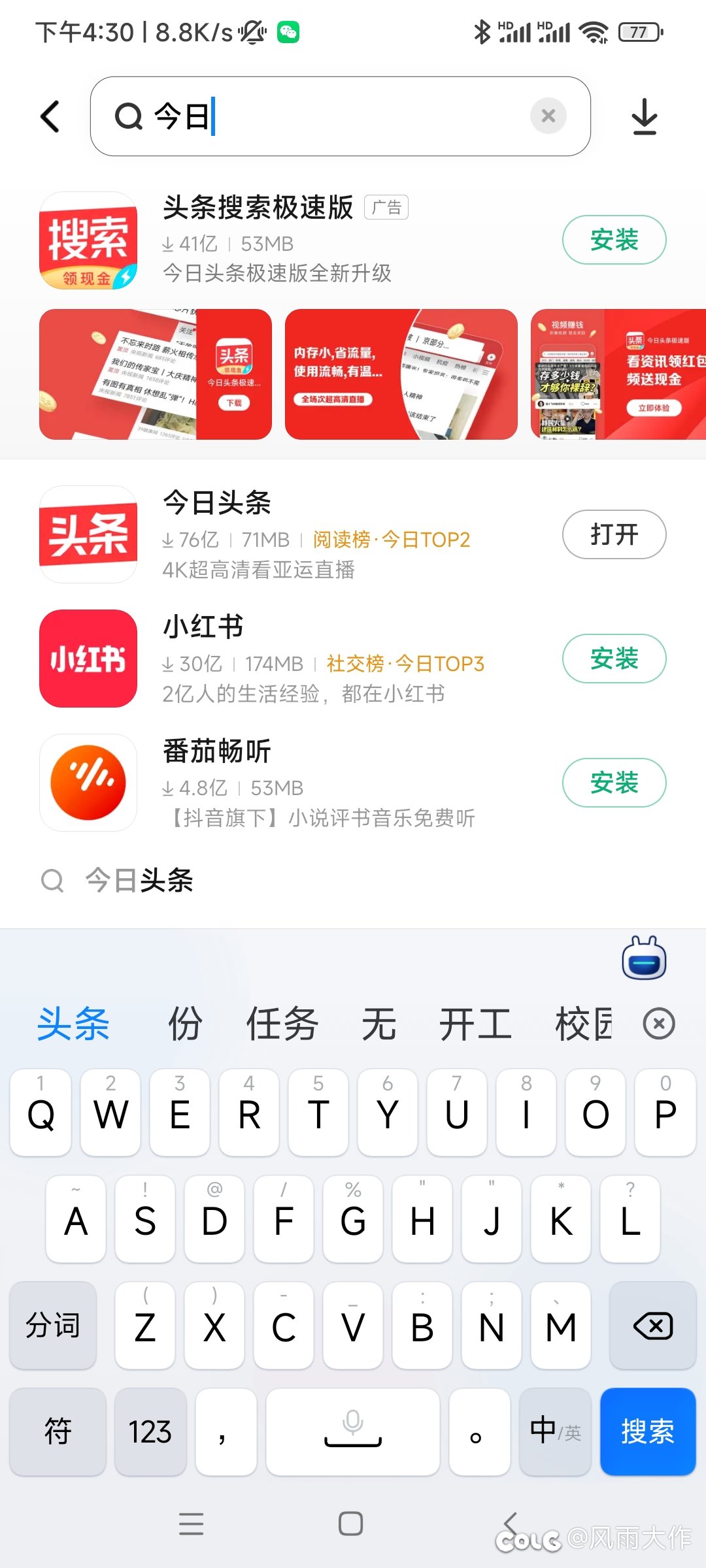Install 小红书
706x1568 pixels.
[x=613, y=659]
